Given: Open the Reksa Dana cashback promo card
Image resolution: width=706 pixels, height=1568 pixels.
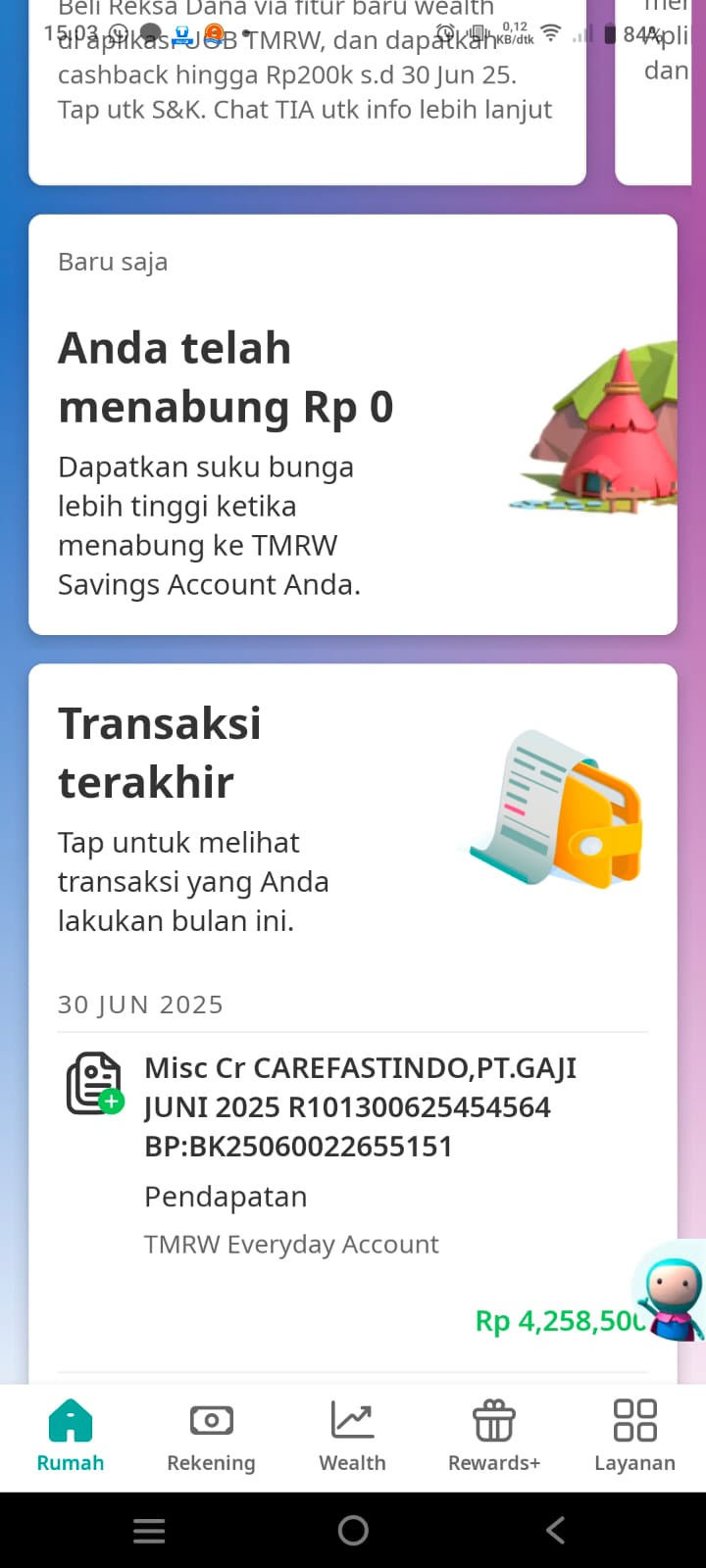Looking at the screenshot, I should 307,93.
